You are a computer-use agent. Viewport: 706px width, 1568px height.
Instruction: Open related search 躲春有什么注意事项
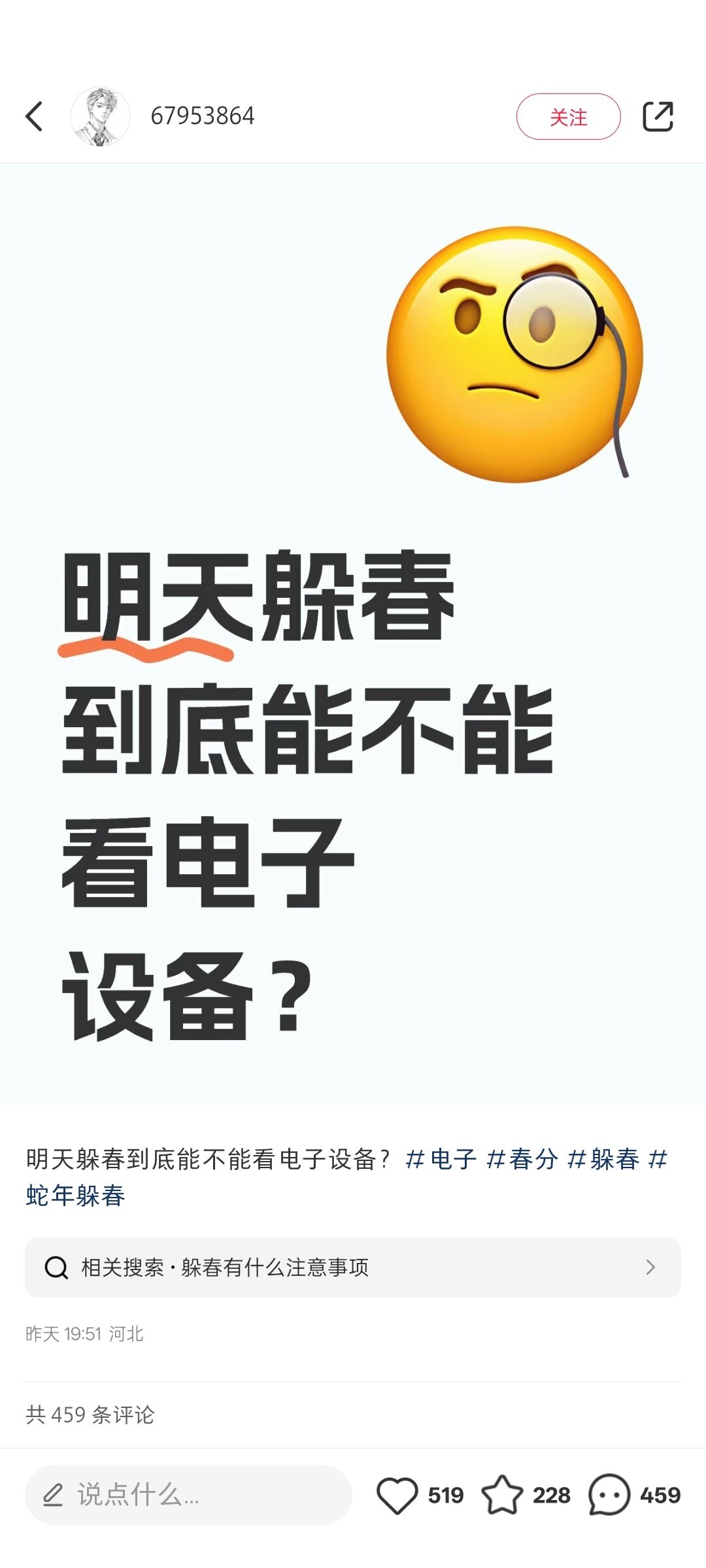tap(353, 1267)
